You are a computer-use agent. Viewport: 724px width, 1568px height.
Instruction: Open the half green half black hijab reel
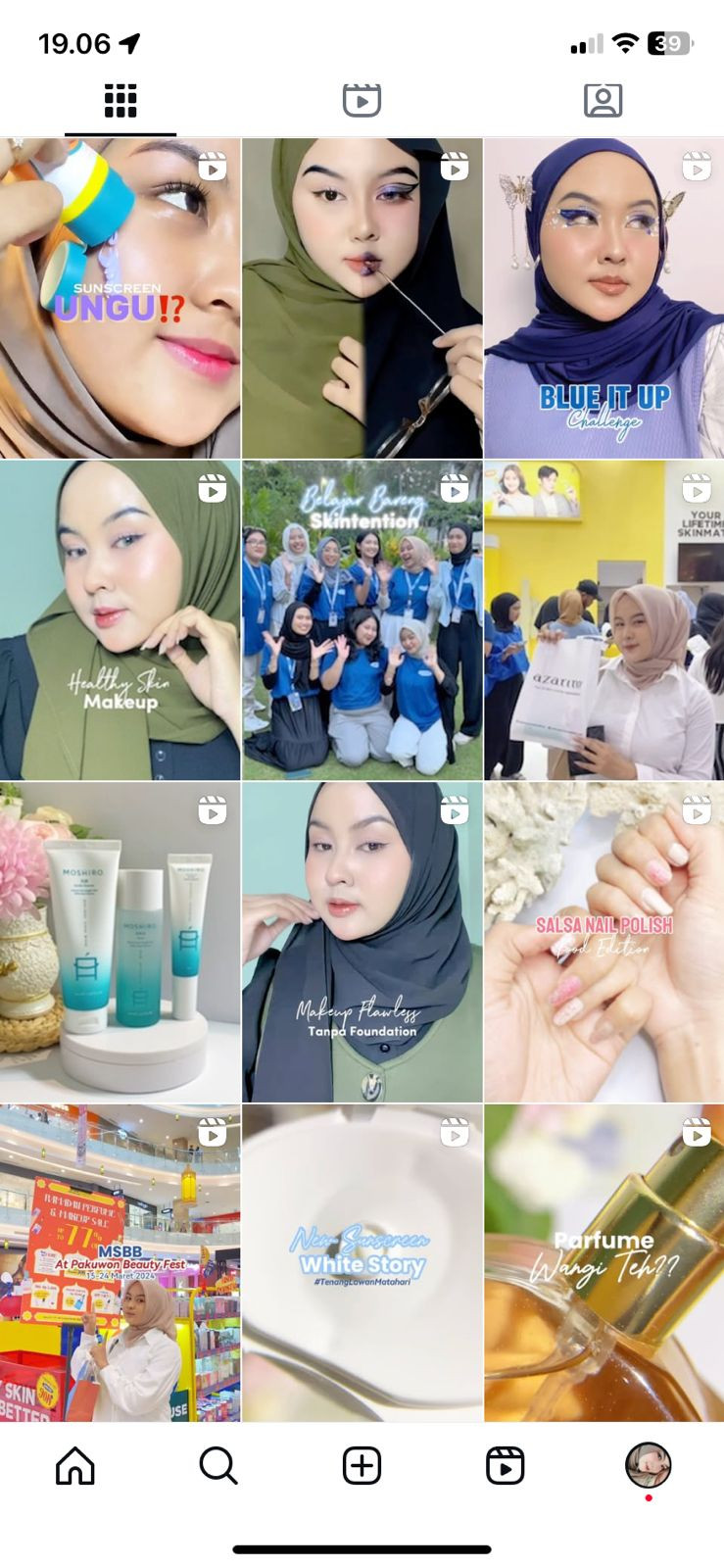click(362, 298)
